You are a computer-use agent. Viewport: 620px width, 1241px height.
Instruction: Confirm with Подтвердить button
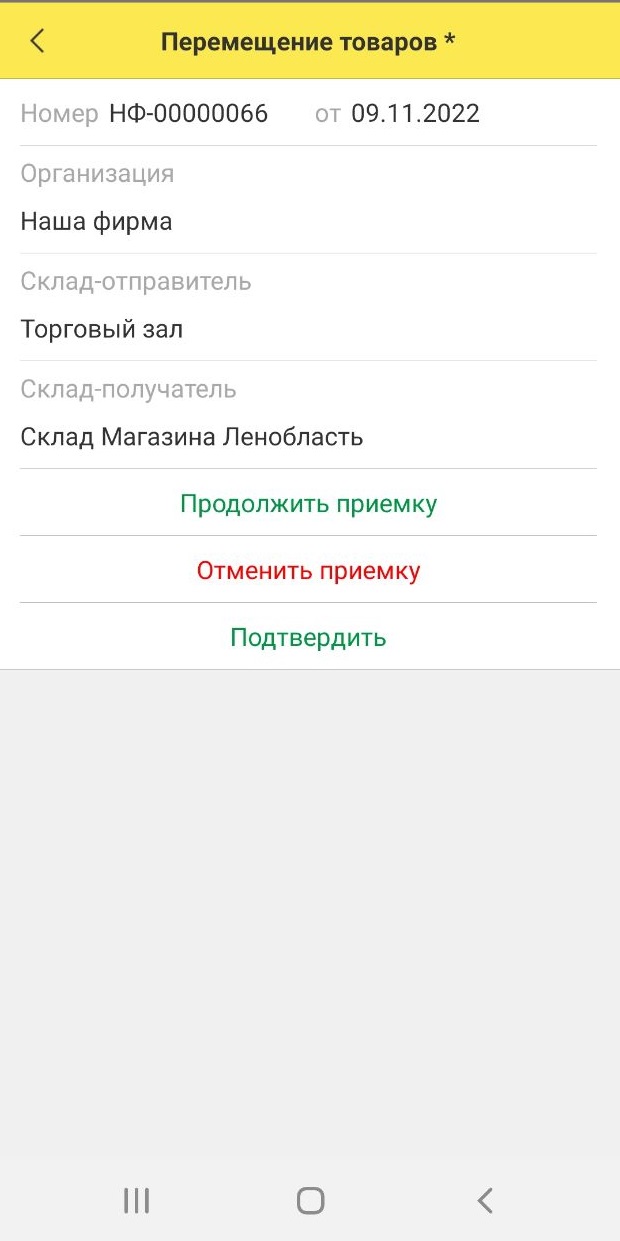(x=308, y=637)
